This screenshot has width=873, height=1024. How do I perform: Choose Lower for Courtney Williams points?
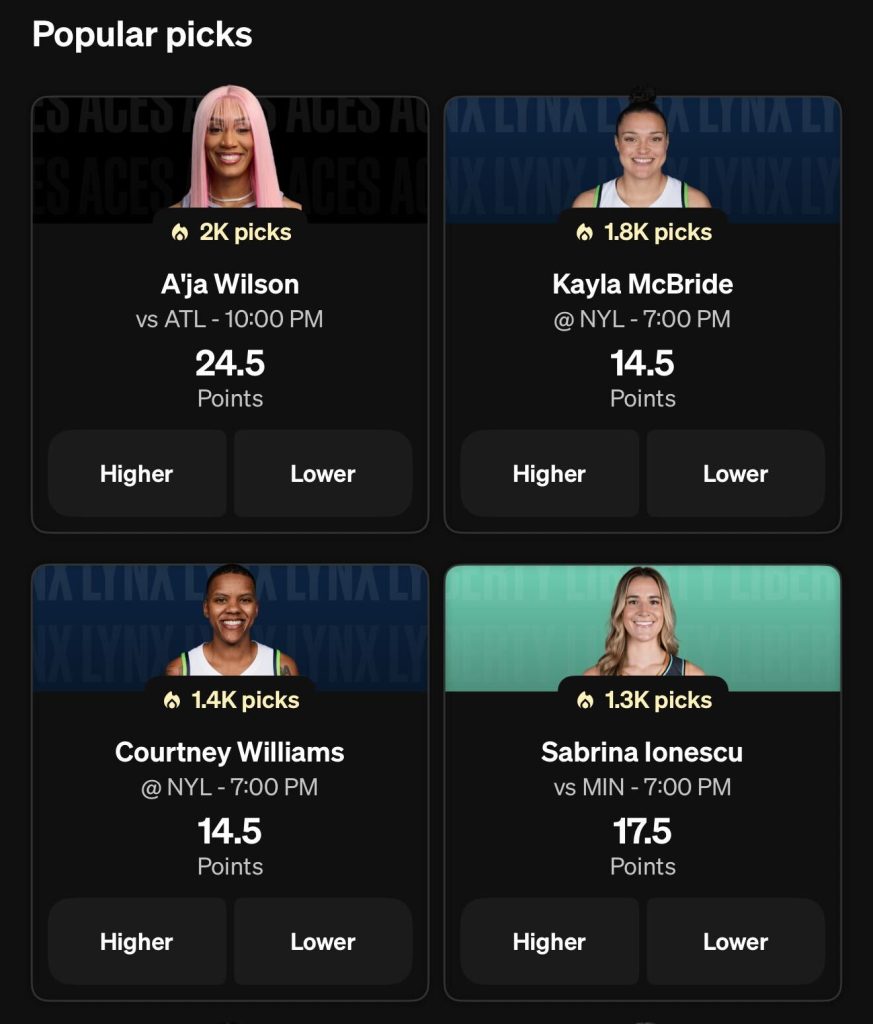click(x=323, y=942)
